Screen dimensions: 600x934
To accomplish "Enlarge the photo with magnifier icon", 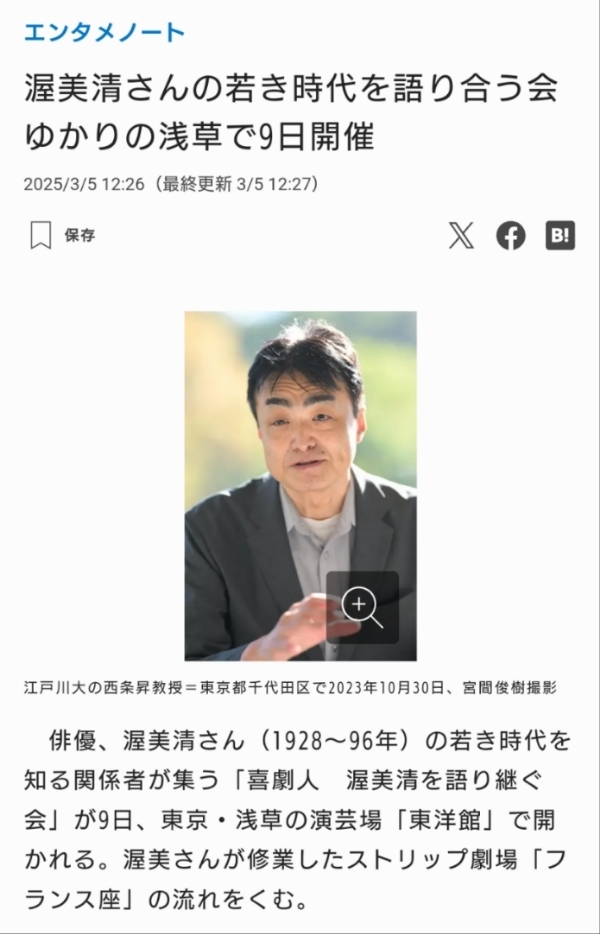I will (x=362, y=606).
